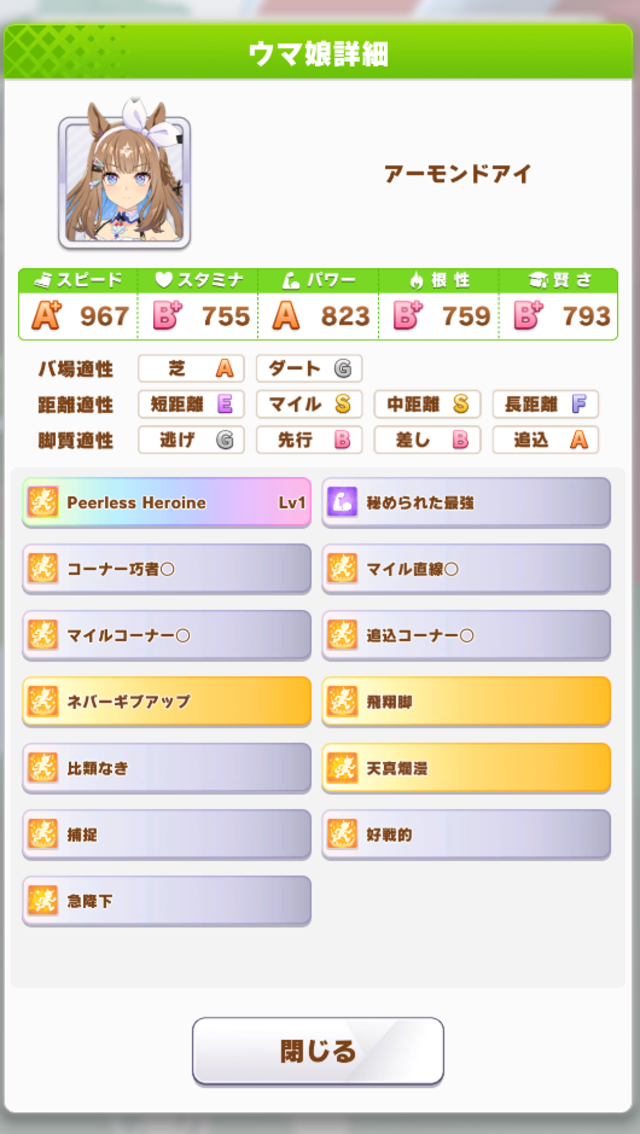View details of the 飛翔脚 skill
This screenshot has height=1134, width=640.
click(466, 701)
